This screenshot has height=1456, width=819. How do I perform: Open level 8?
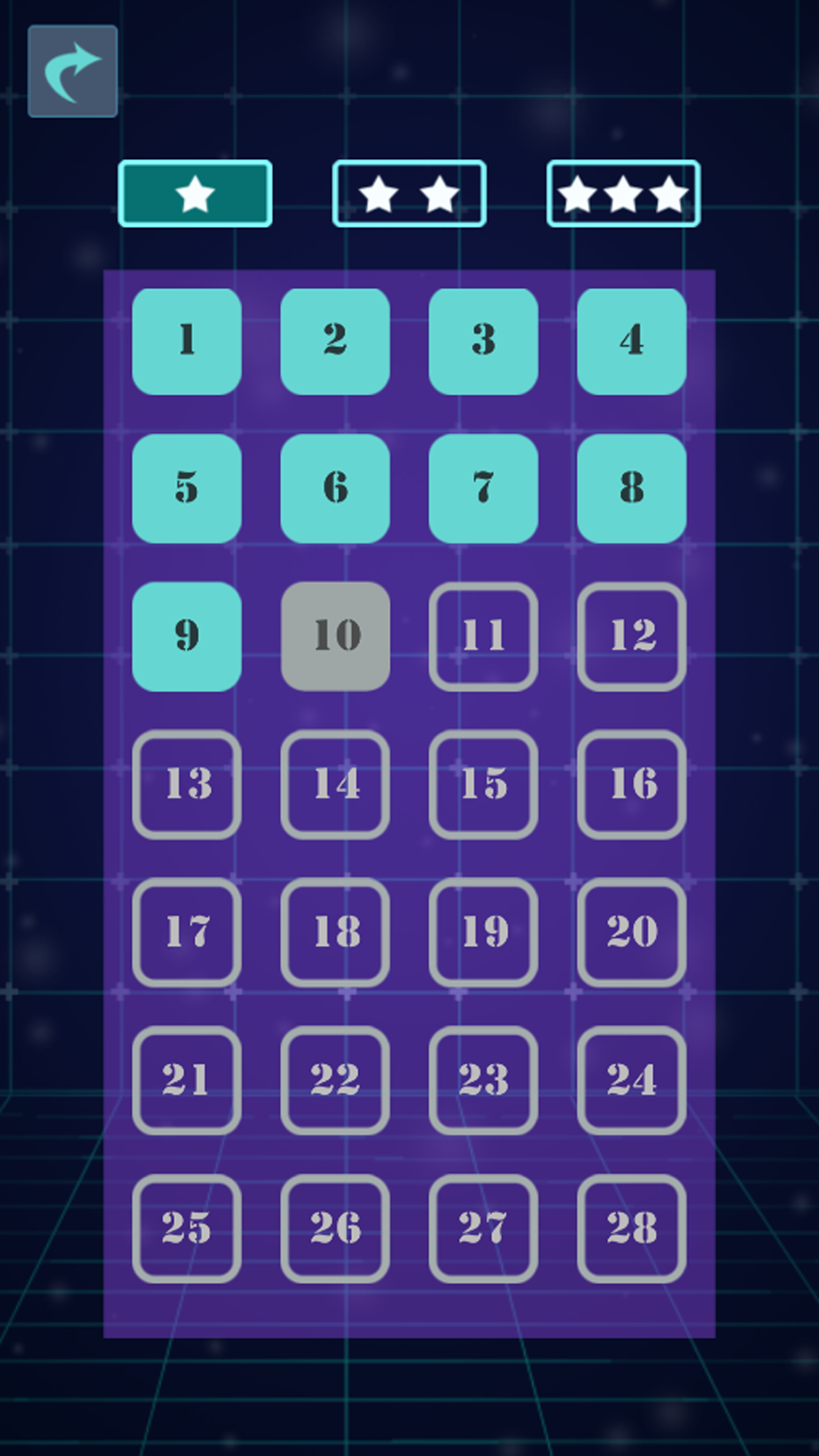coord(632,489)
